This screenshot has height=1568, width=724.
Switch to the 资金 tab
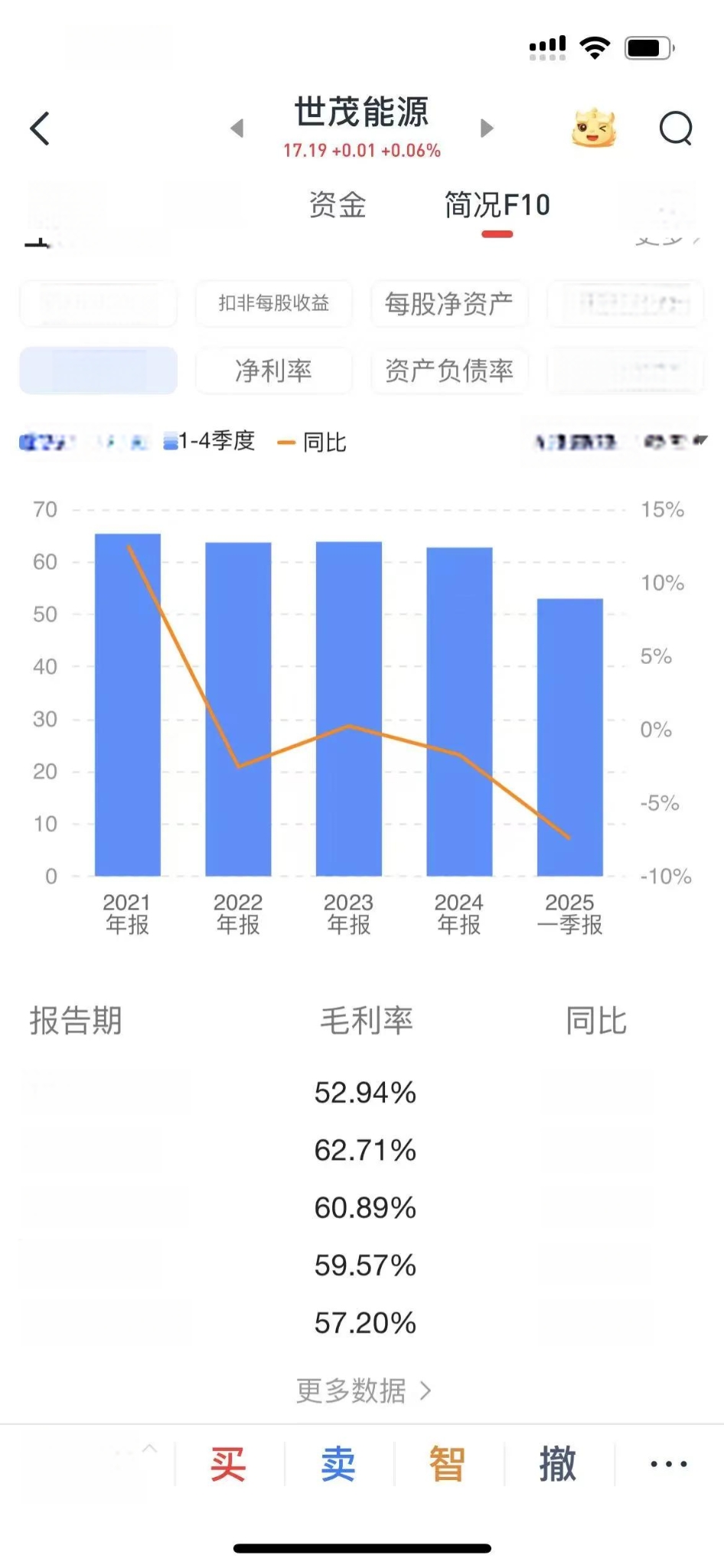pos(338,205)
